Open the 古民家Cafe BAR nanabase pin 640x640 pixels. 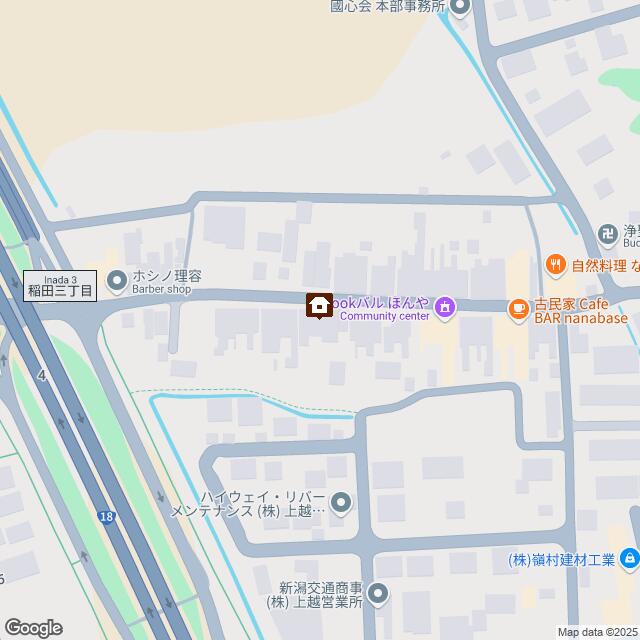click(518, 309)
